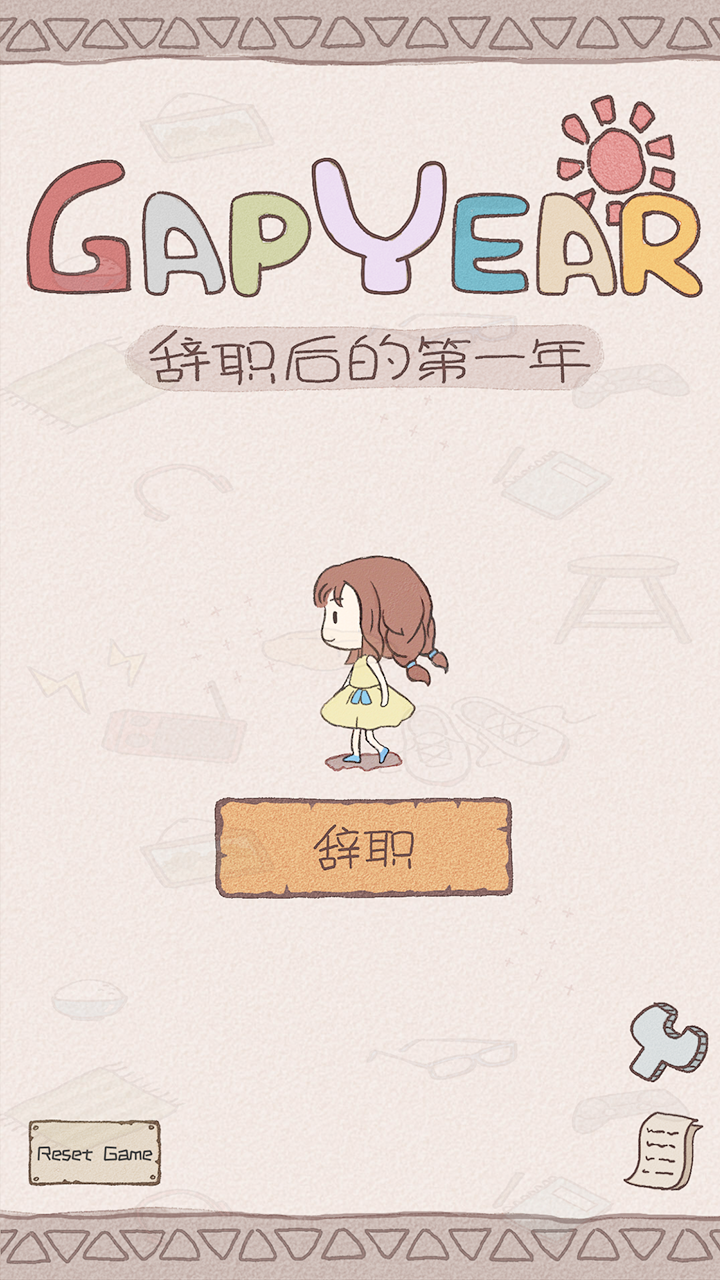720x1280 pixels.
Task: Open the paper scroll notes icon
Action: tap(660, 1149)
